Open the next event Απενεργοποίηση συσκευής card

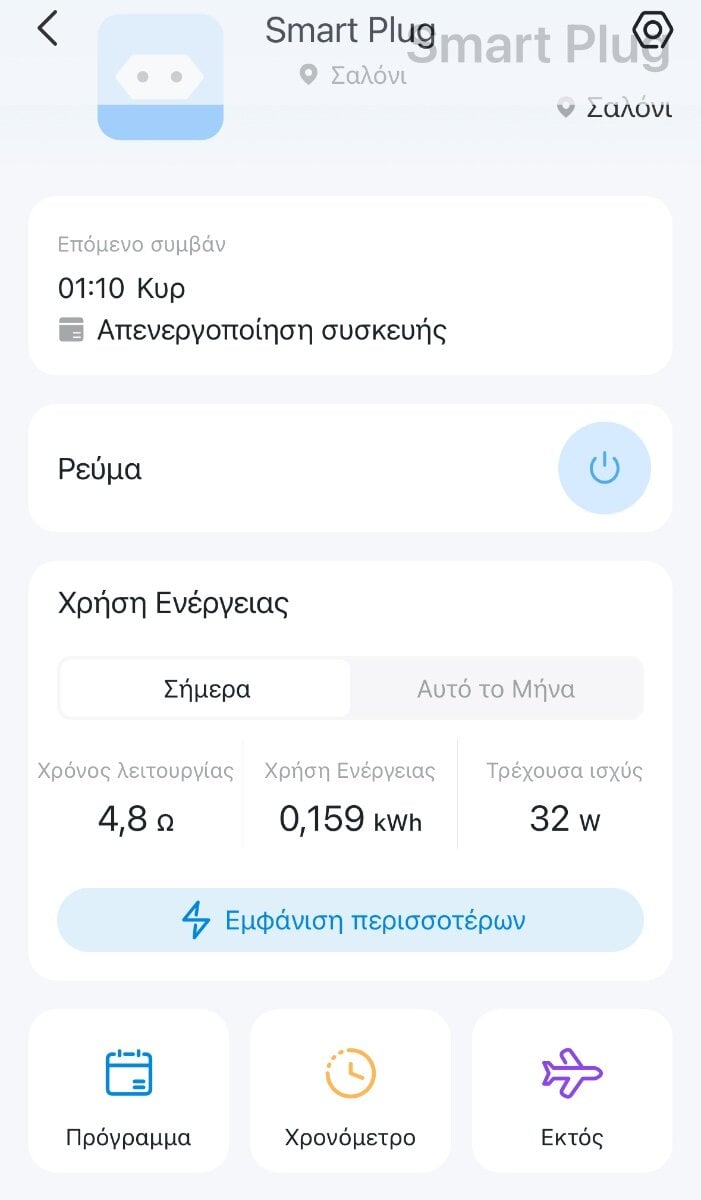pyautogui.click(x=350, y=286)
